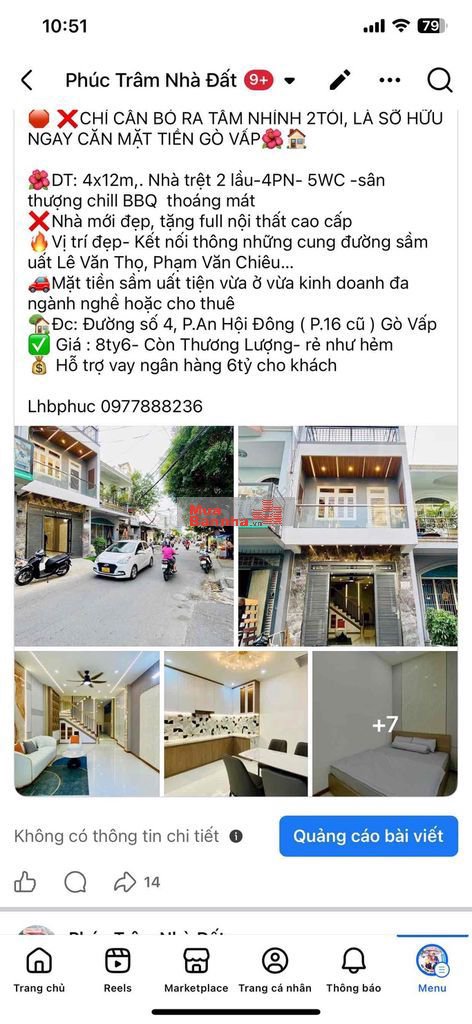Comment on this post
The width and height of the screenshot is (472, 1024).
click(75, 883)
